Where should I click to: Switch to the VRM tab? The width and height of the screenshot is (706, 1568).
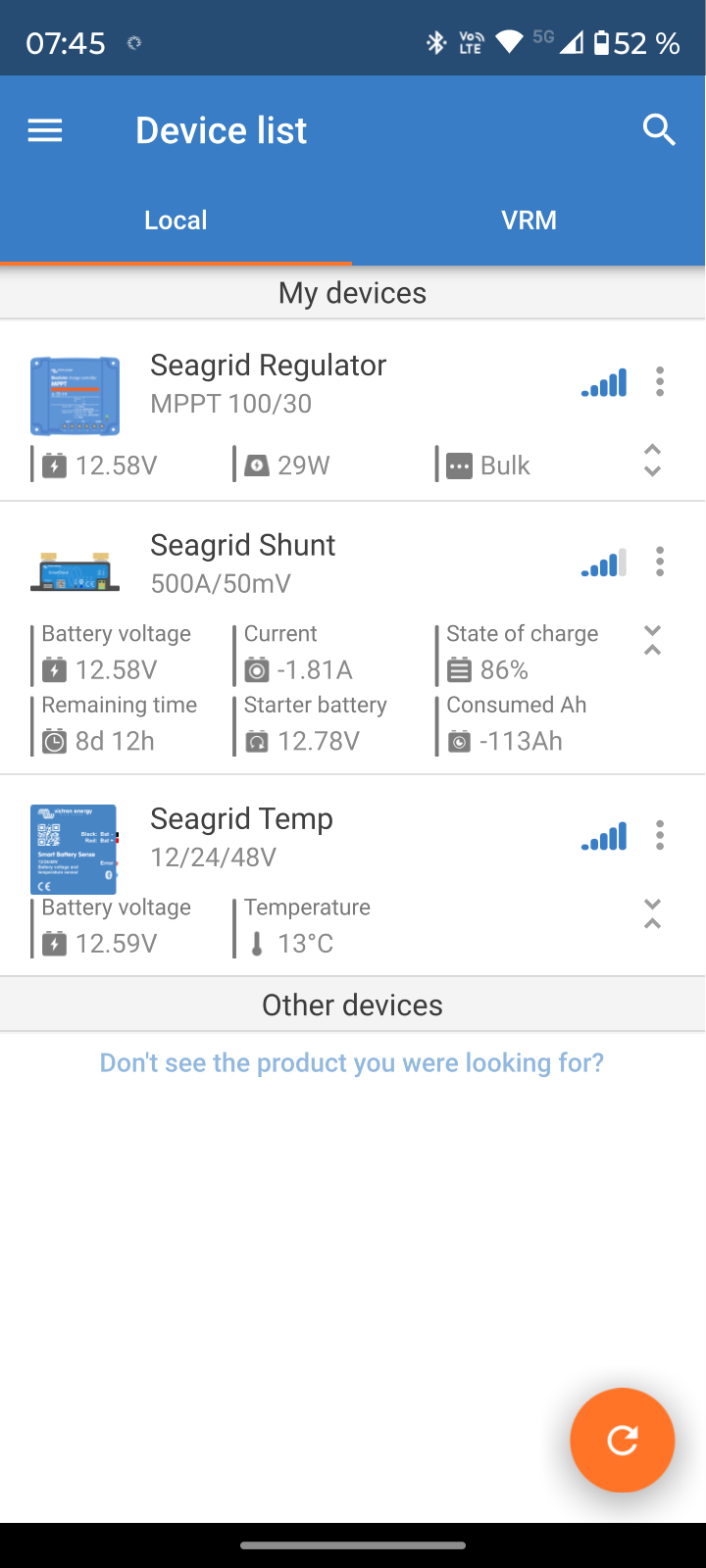click(x=529, y=220)
